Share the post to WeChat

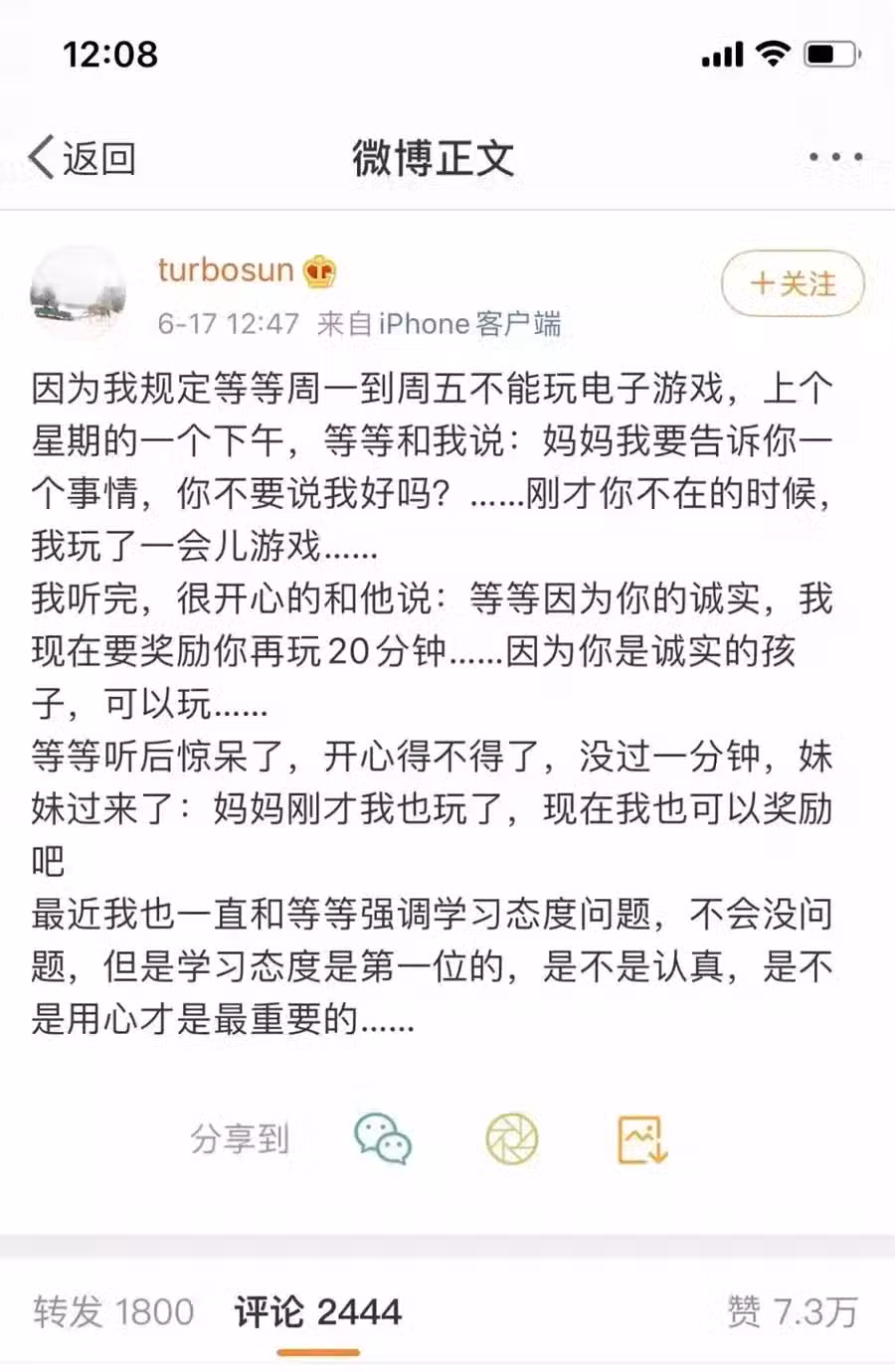coord(383,1138)
